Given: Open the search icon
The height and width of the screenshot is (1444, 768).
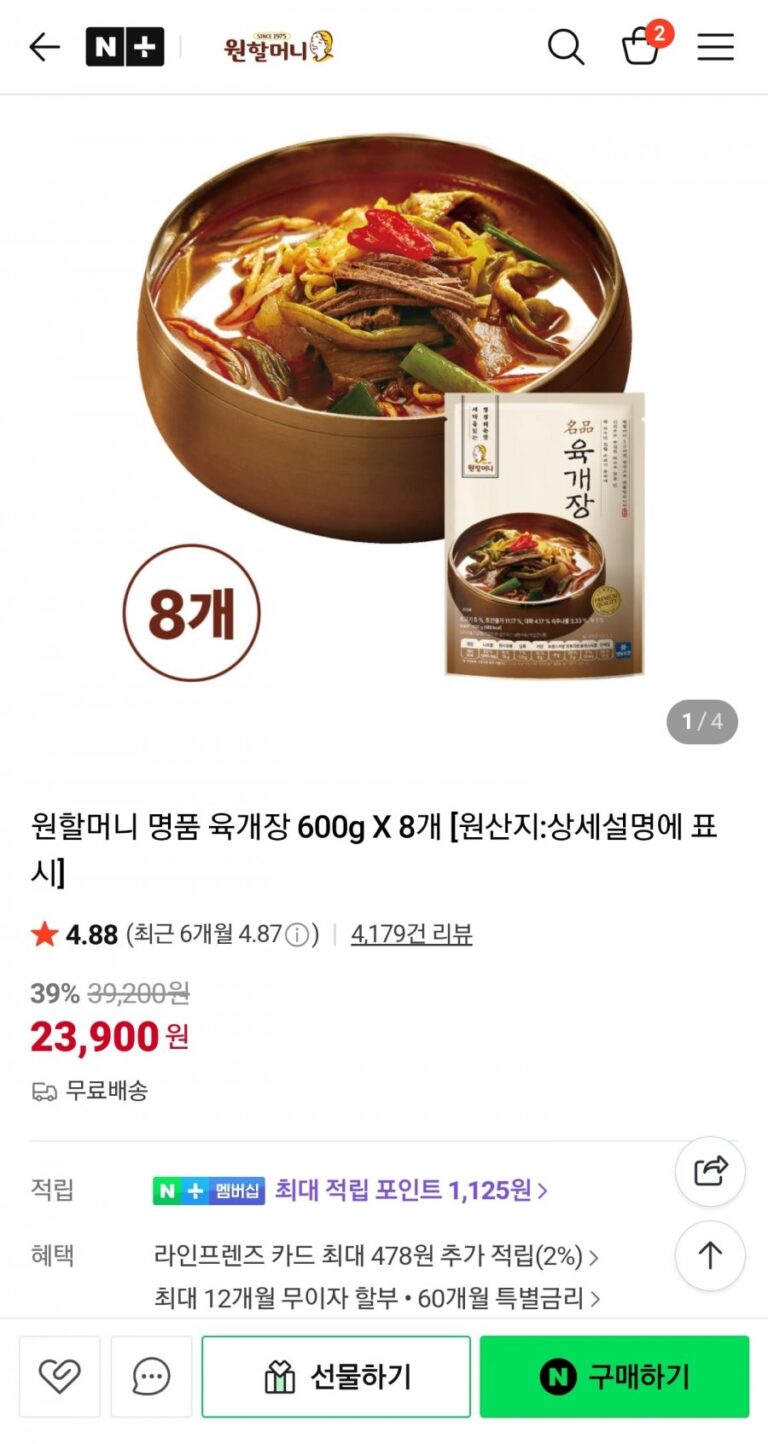Looking at the screenshot, I should [565, 47].
